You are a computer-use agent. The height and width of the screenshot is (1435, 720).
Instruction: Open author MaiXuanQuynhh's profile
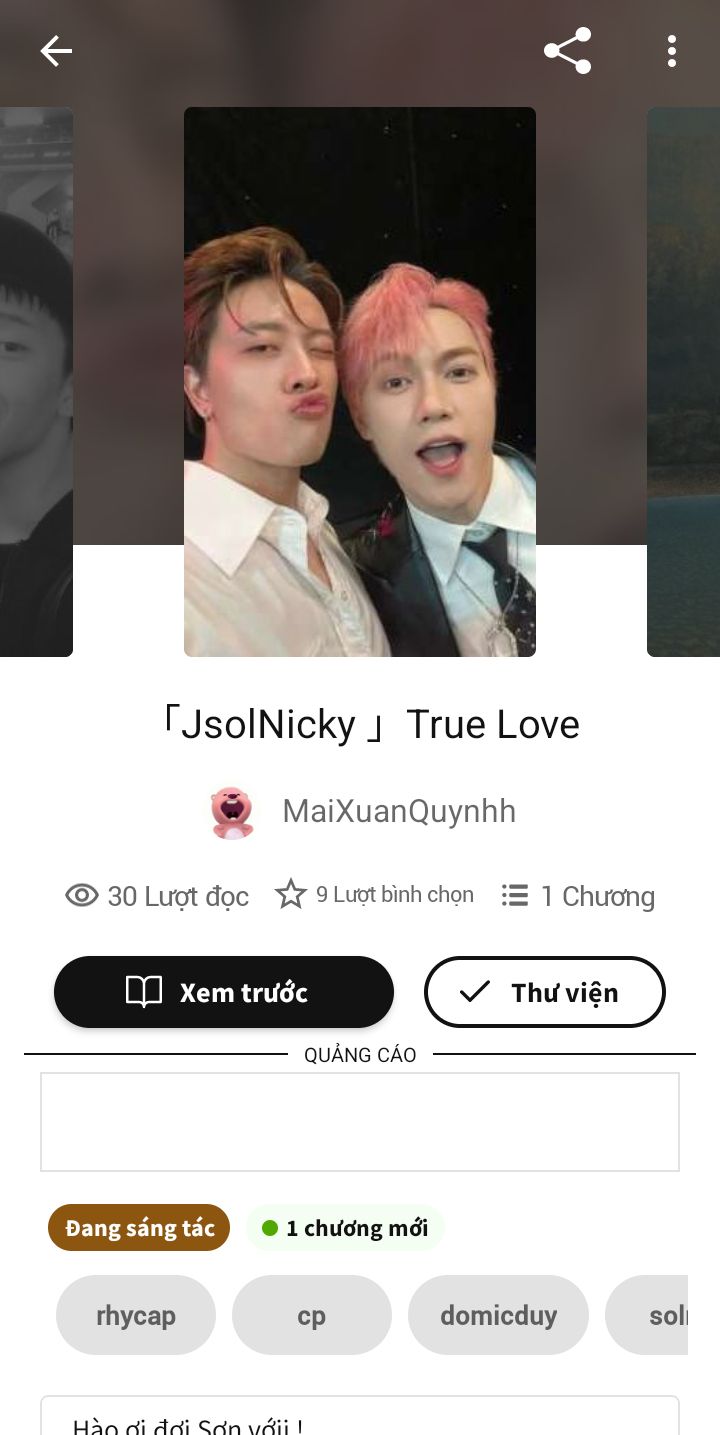pos(398,811)
